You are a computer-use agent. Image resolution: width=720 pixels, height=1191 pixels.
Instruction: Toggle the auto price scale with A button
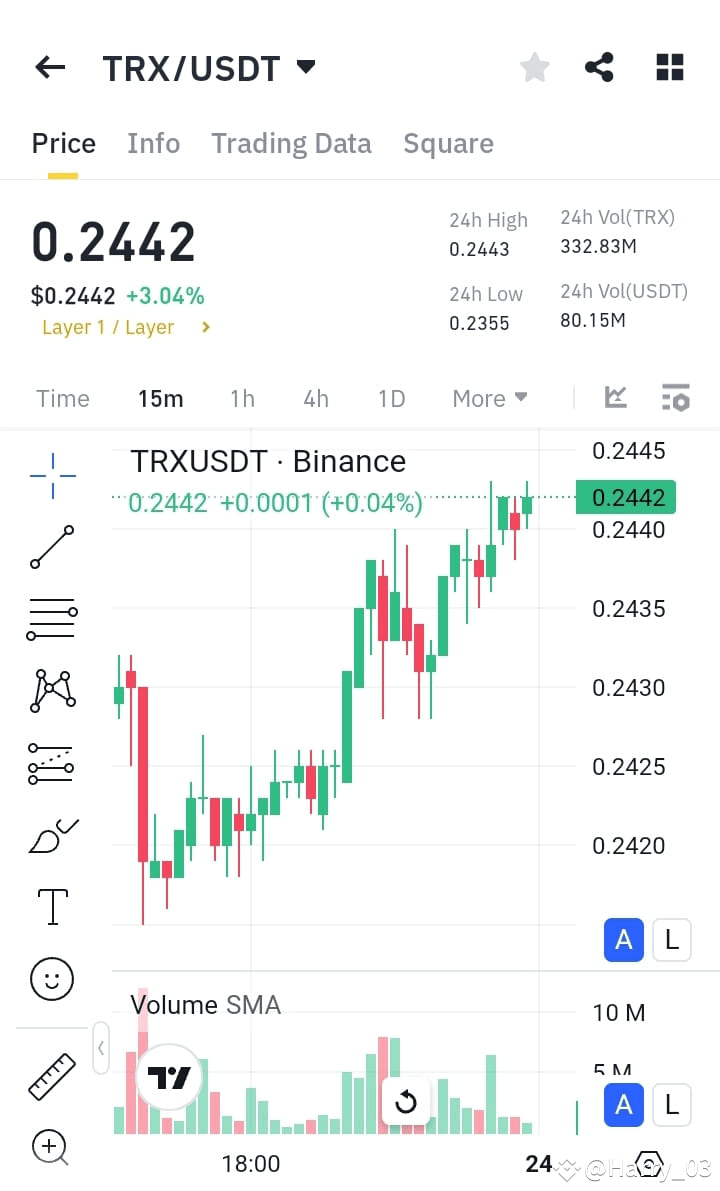623,940
